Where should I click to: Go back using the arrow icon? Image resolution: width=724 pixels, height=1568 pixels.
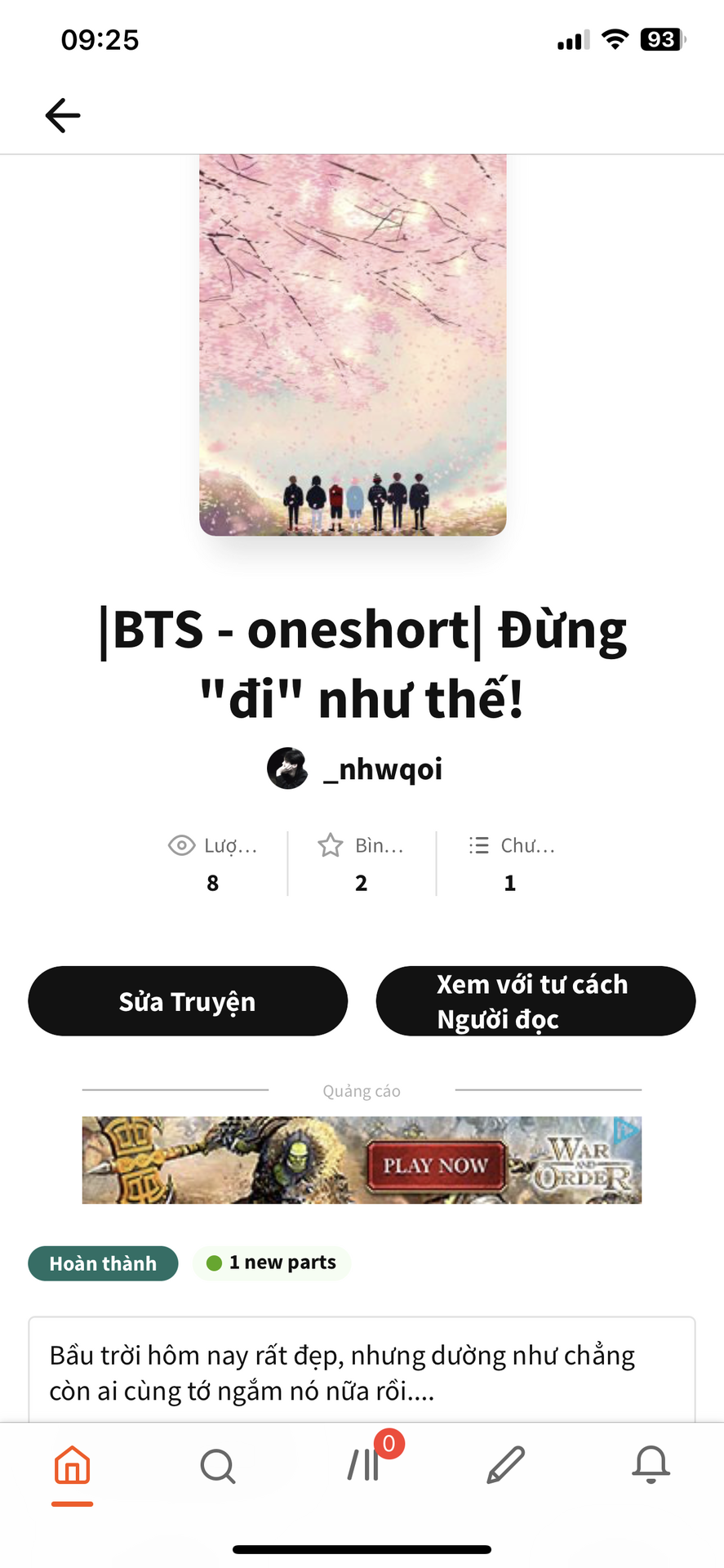pyautogui.click(x=63, y=115)
